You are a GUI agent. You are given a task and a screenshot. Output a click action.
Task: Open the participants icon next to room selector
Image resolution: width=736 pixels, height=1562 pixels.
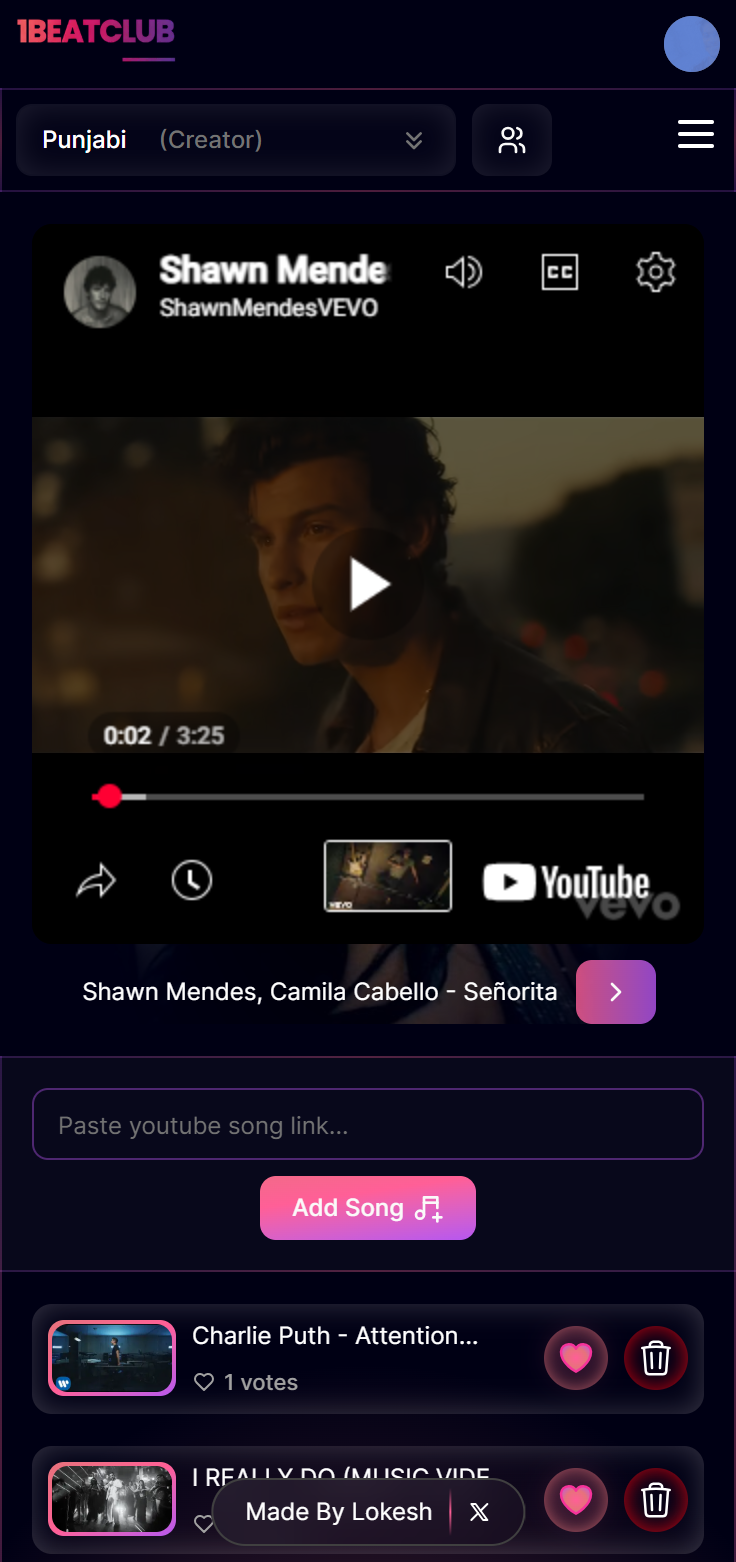click(x=511, y=140)
